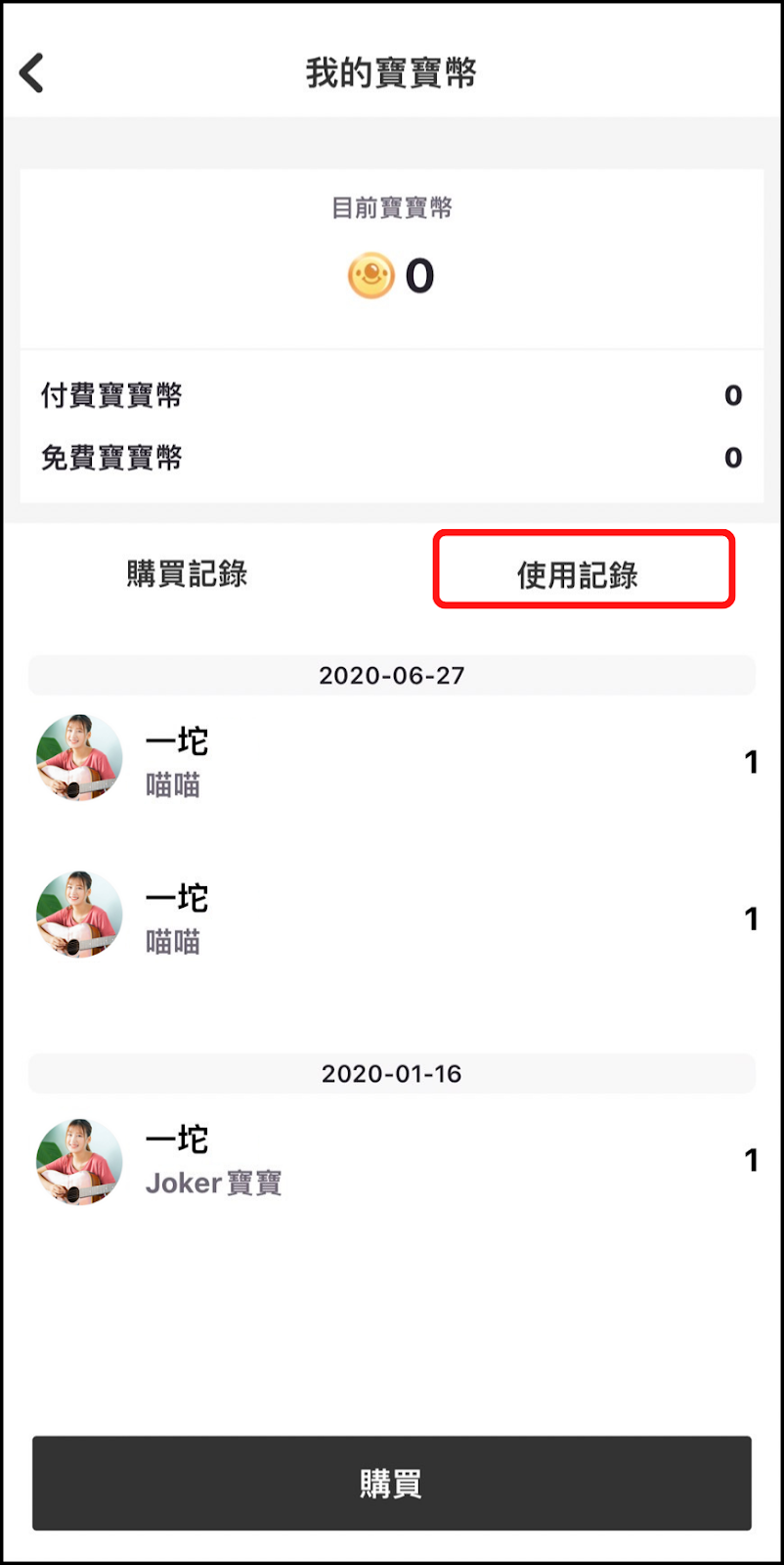
Task: Switch to the 購買記錄 tab
Action: 187,573
